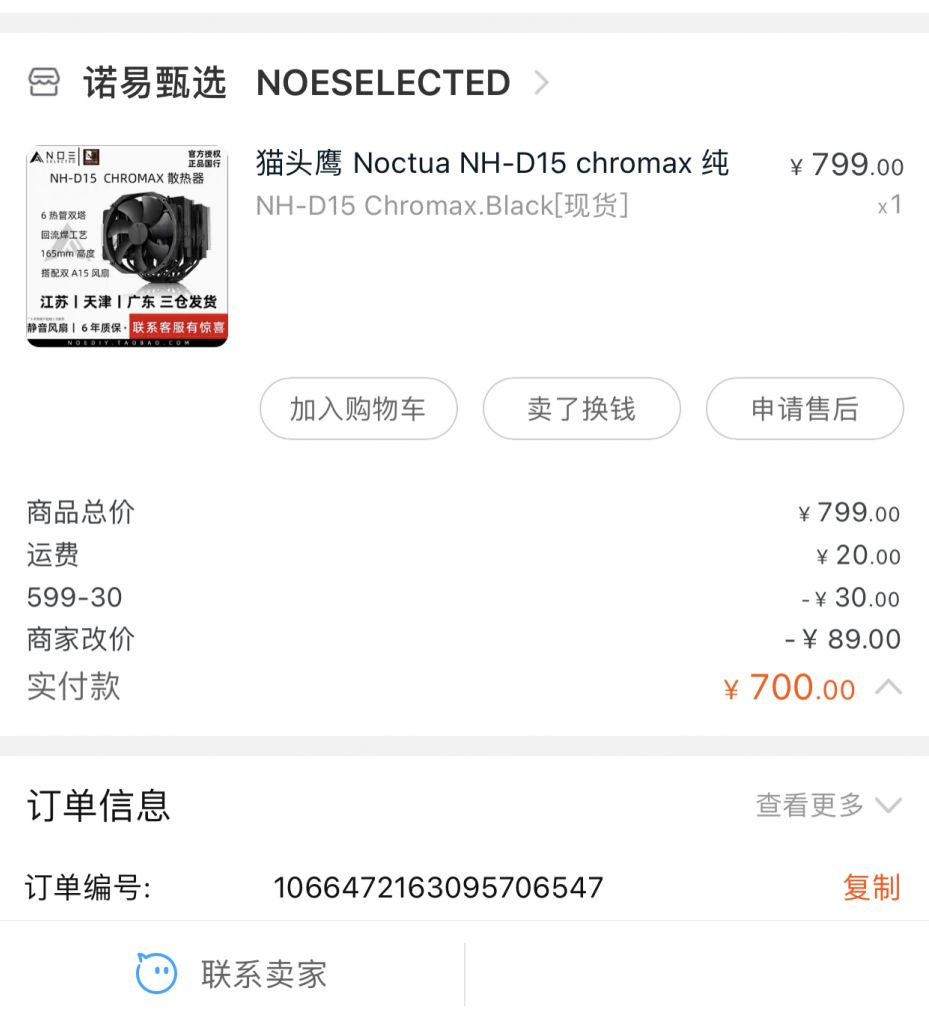This screenshot has width=929, height=1024.
Task: Collapse the 实付款 price breakdown chevron
Action: (885, 688)
